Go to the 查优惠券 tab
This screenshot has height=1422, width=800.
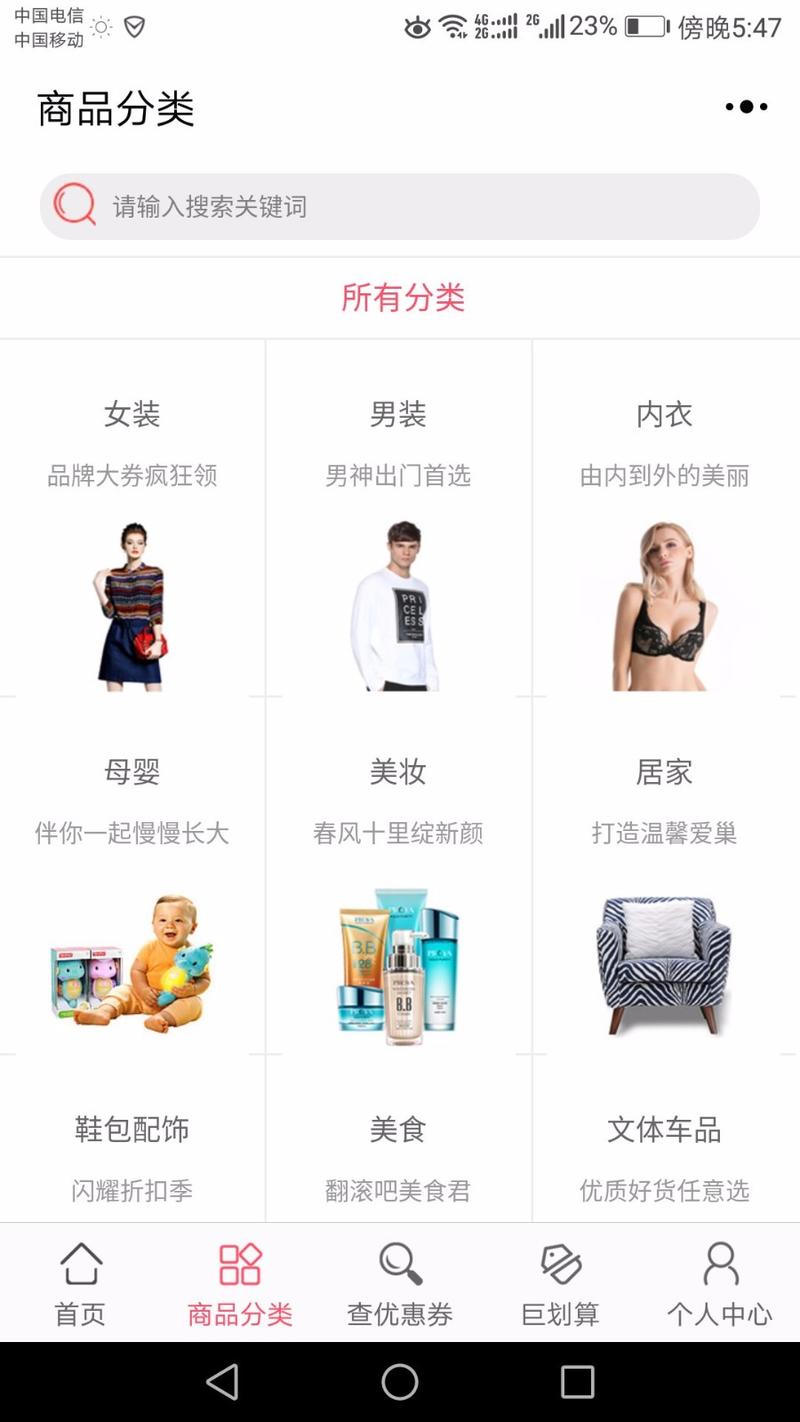point(400,1283)
